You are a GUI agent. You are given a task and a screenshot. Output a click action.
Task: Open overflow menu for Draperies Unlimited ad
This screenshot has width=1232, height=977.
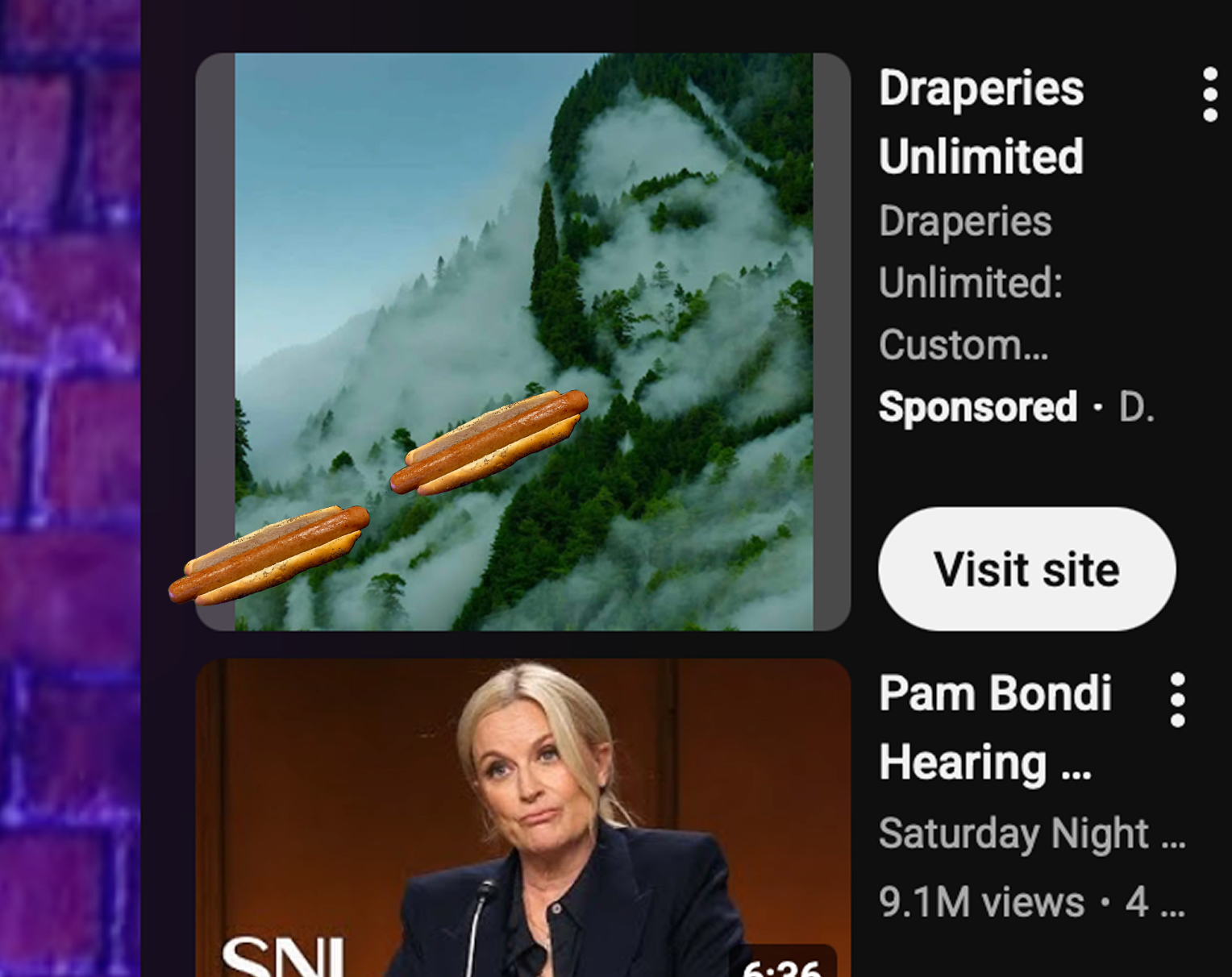click(1209, 95)
